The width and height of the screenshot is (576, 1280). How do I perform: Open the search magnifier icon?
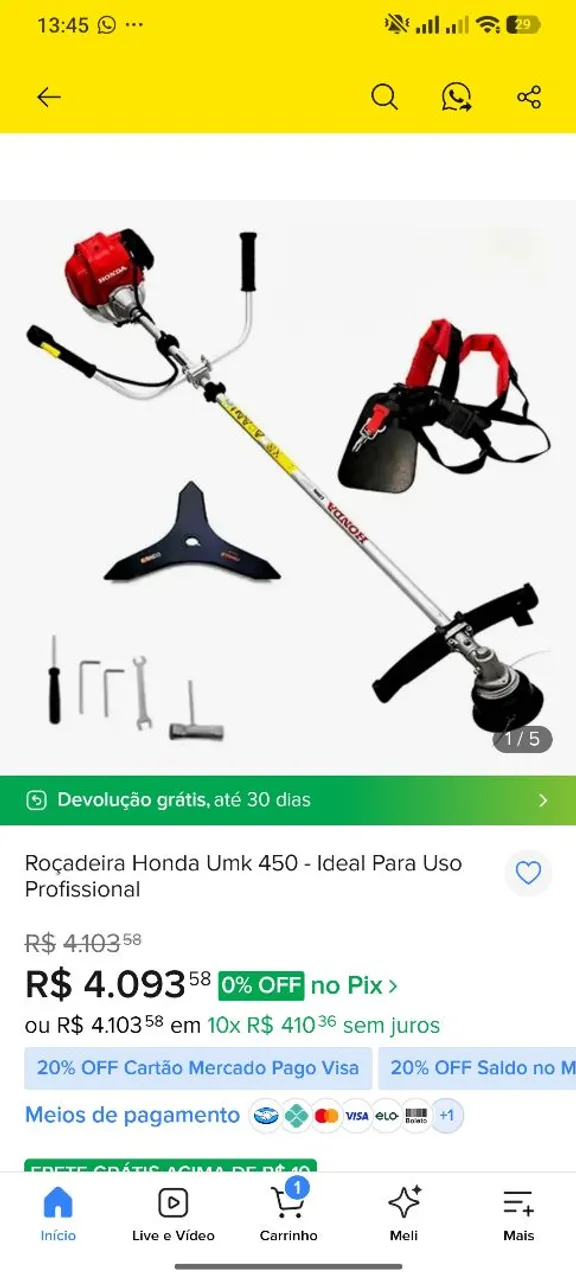384,97
